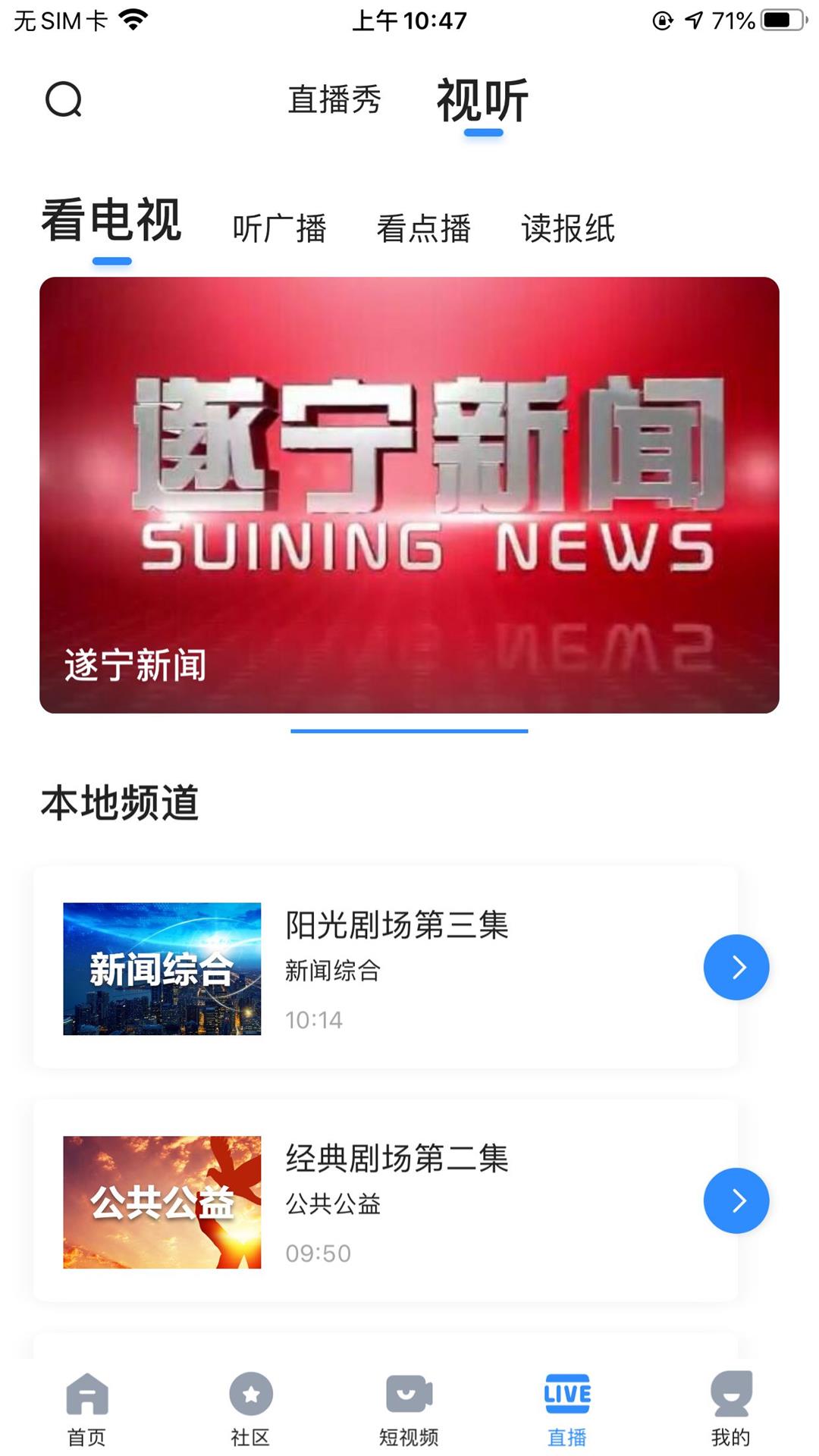Open the 我的 profile icon

click(x=730, y=1408)
